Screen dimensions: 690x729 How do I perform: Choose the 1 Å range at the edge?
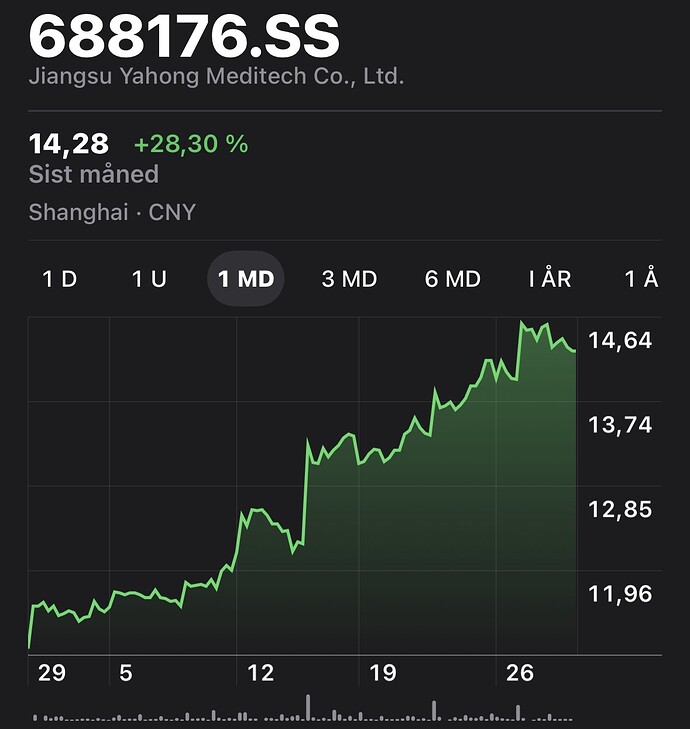click(x=642, y=279)
